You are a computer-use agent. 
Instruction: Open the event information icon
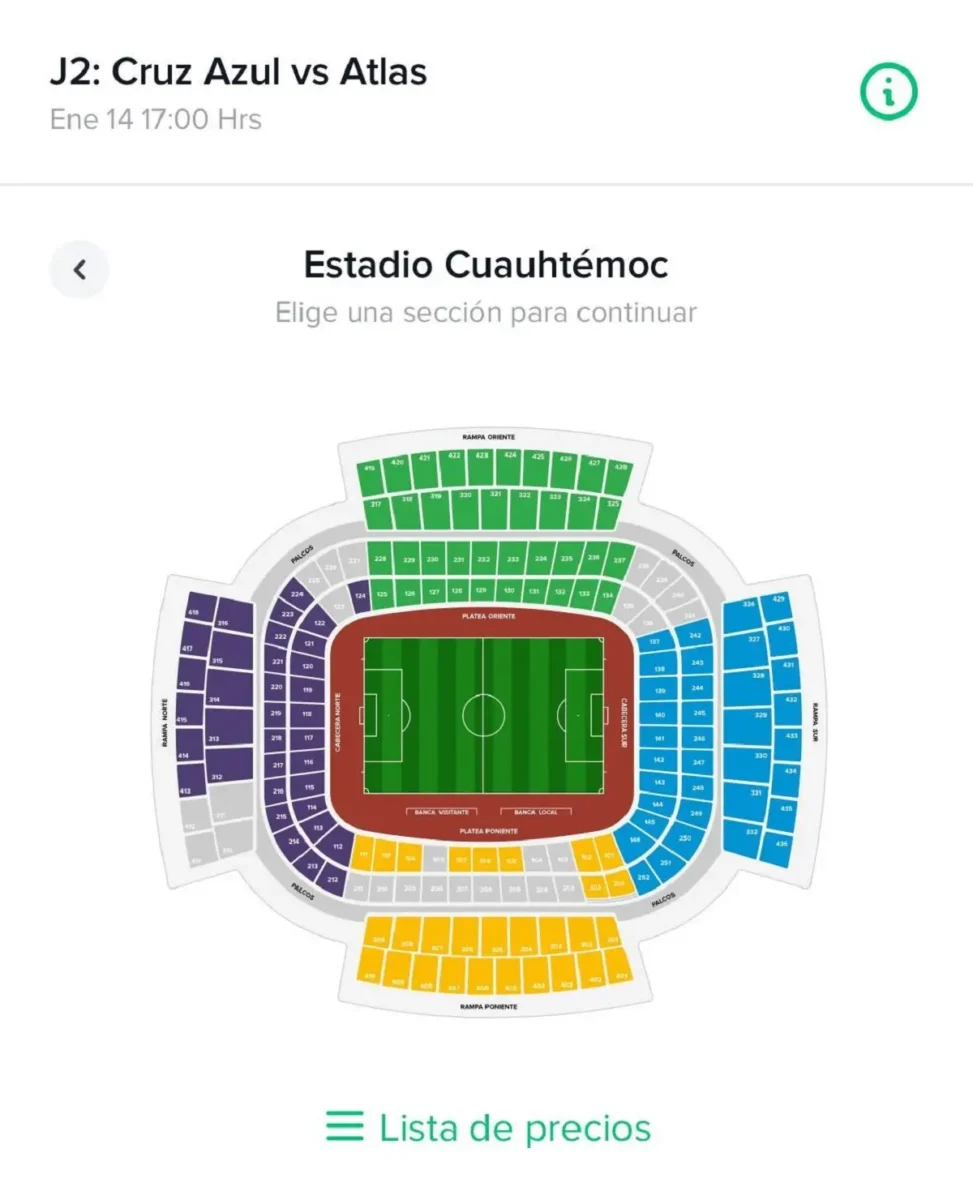click(x=888, y=90)
